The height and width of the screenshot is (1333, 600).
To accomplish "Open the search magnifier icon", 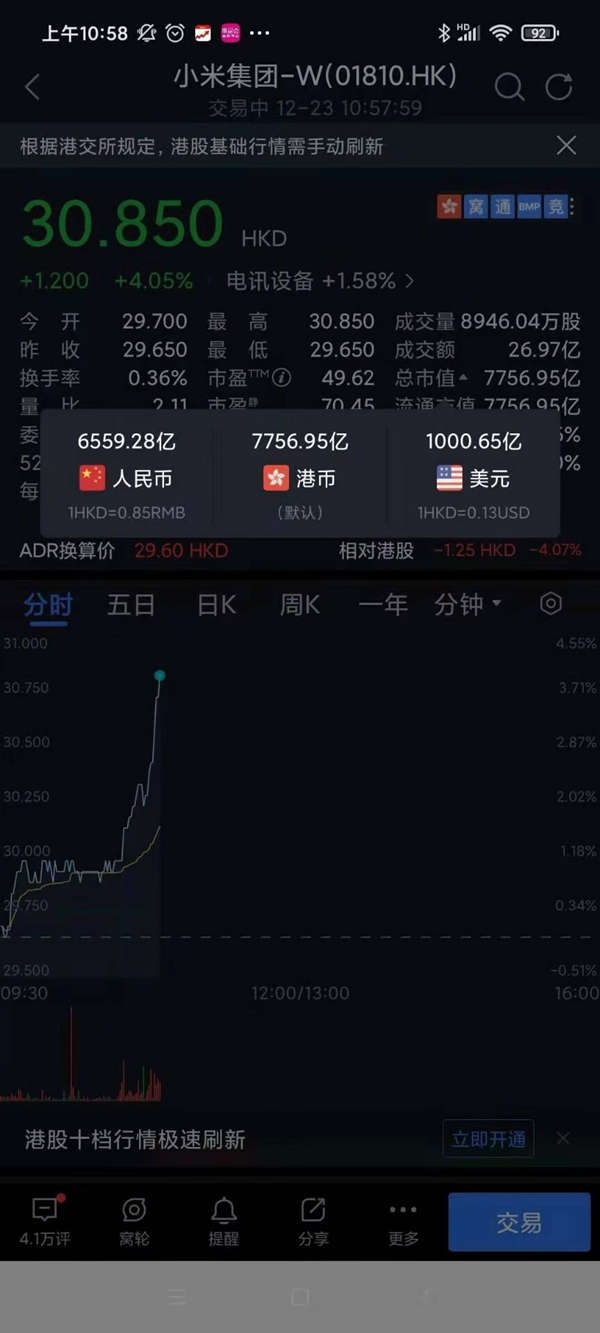I will [509, 87].
